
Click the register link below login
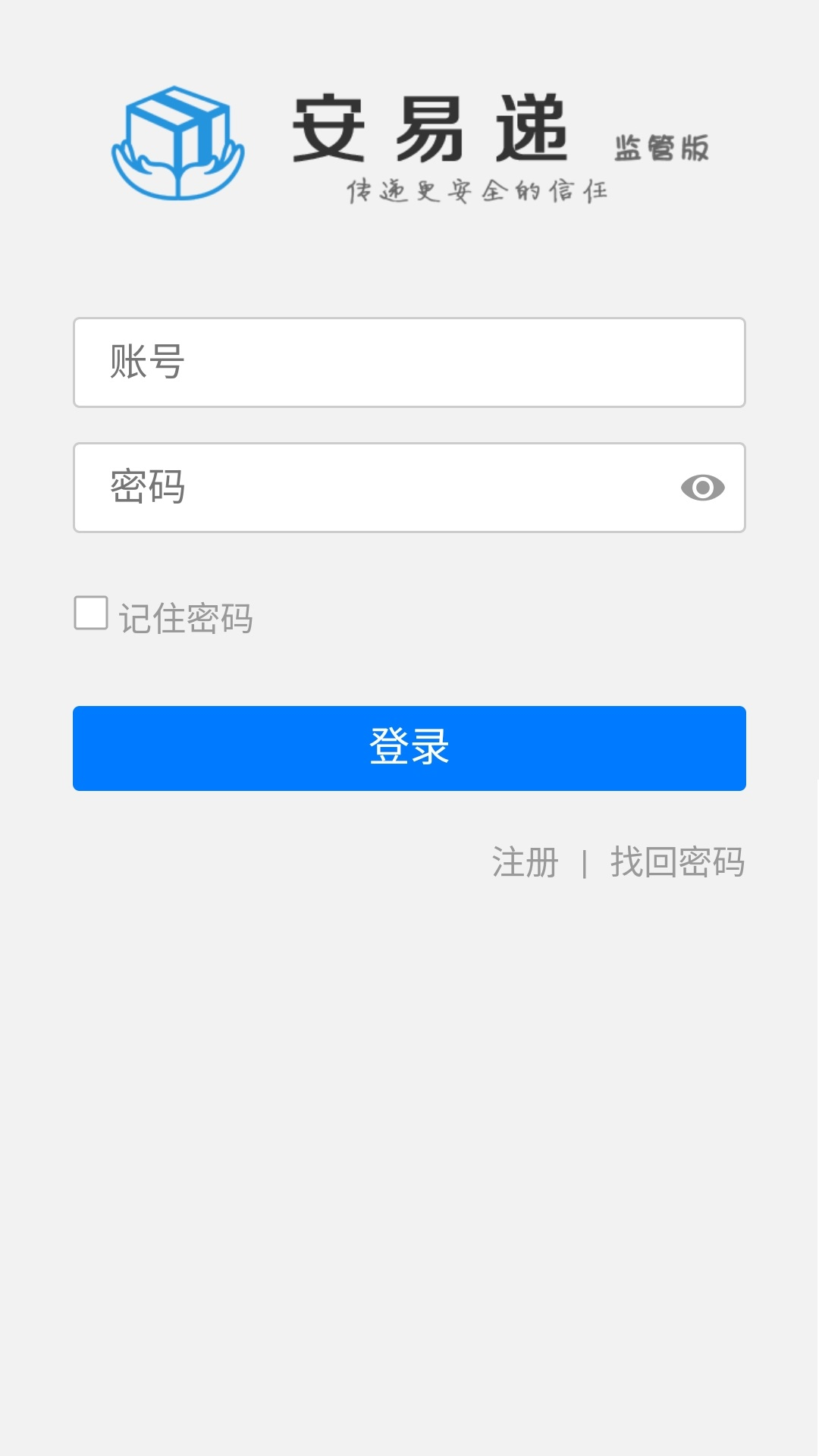click(x=525, y=861)
